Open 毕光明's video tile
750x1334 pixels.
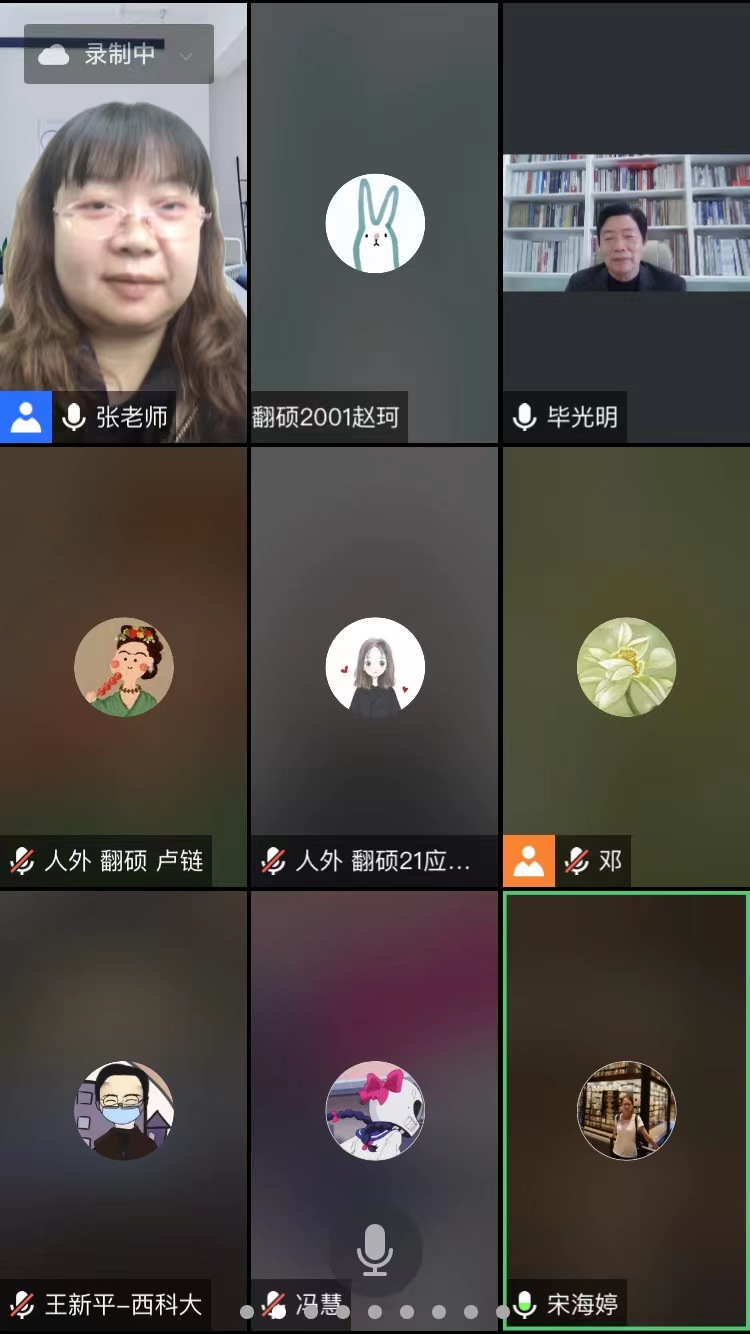pos(626,223)
